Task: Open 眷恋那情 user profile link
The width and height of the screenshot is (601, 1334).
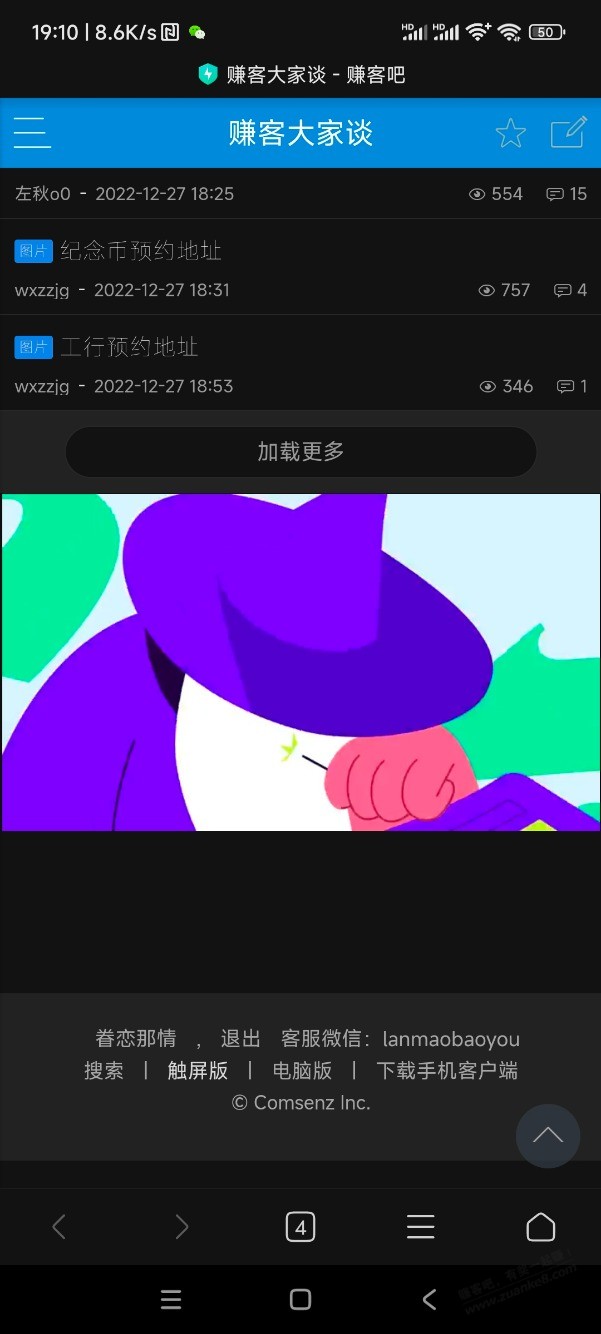Action: pos(136,1039)
